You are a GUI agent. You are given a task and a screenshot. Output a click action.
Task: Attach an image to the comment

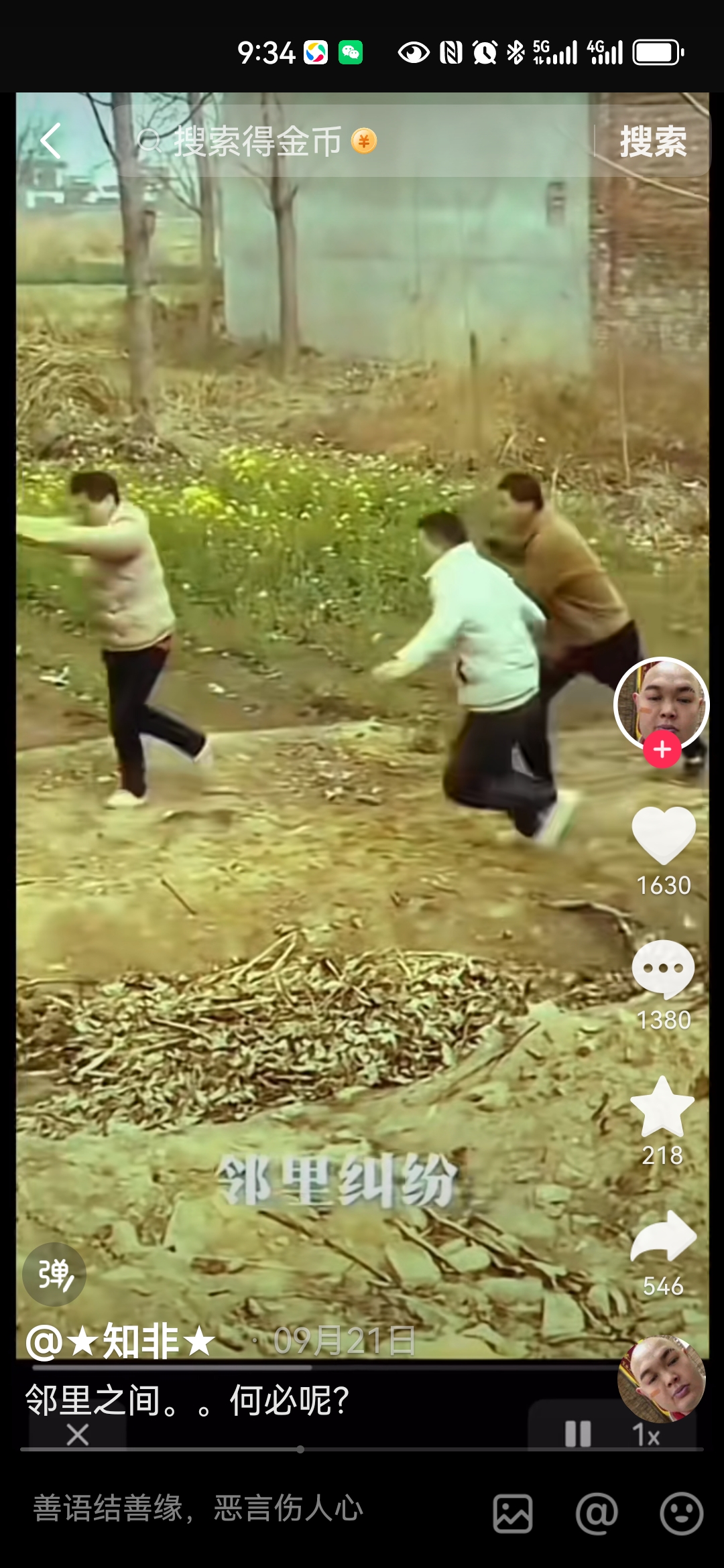click(513, 1513)
